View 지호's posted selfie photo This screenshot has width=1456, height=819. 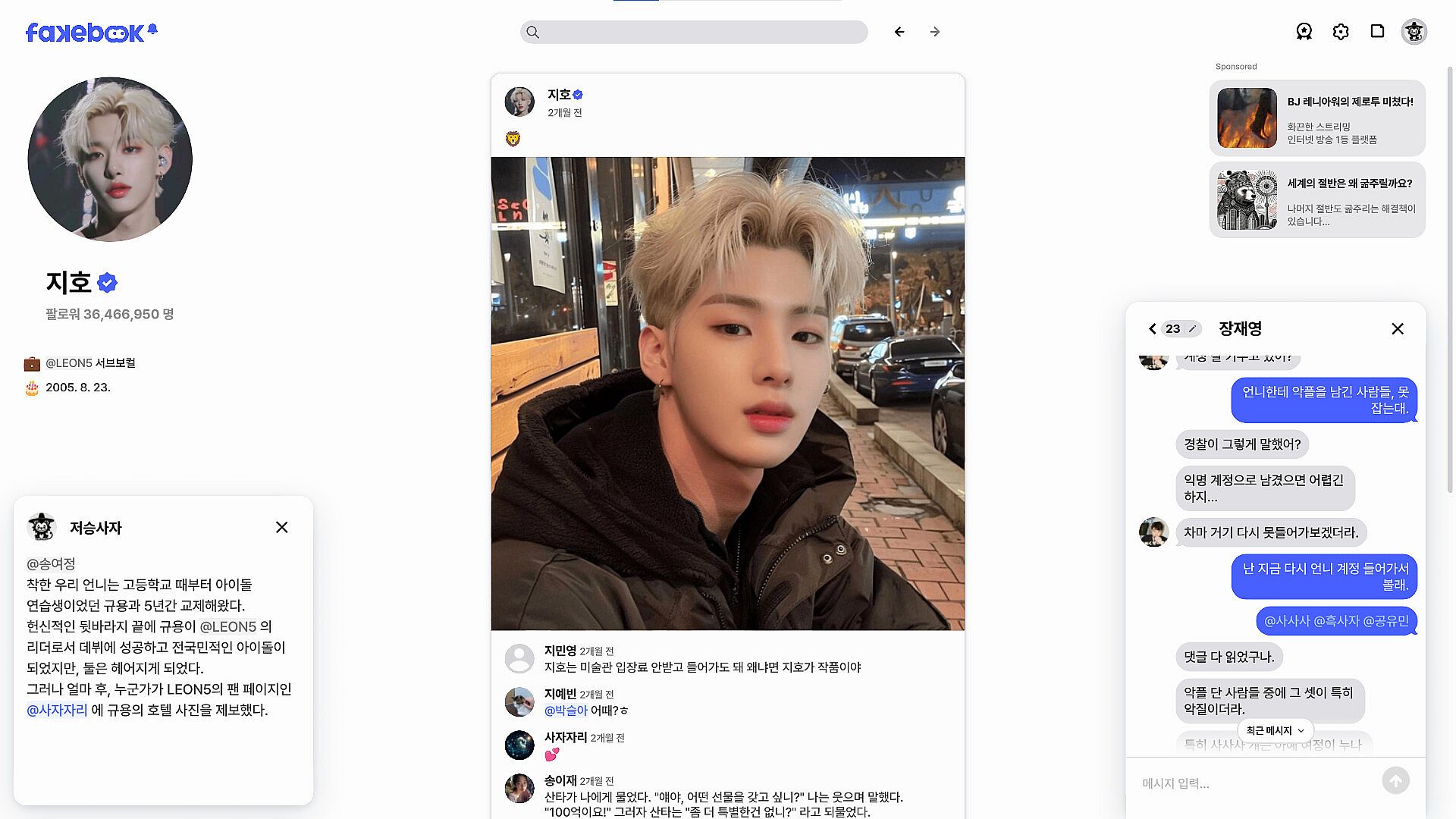point(728,394)
